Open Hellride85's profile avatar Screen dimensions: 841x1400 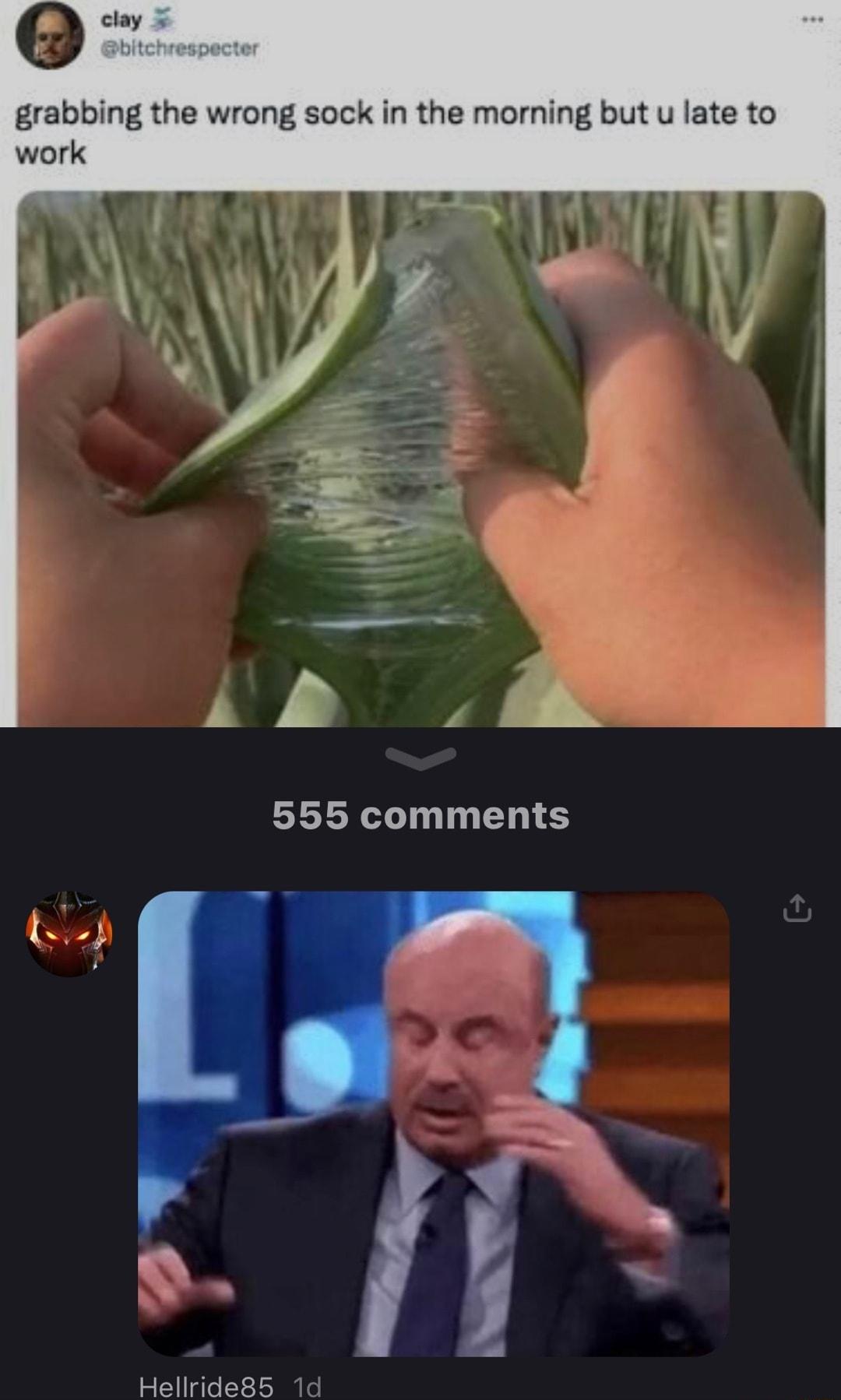click(x=69, y=934)
